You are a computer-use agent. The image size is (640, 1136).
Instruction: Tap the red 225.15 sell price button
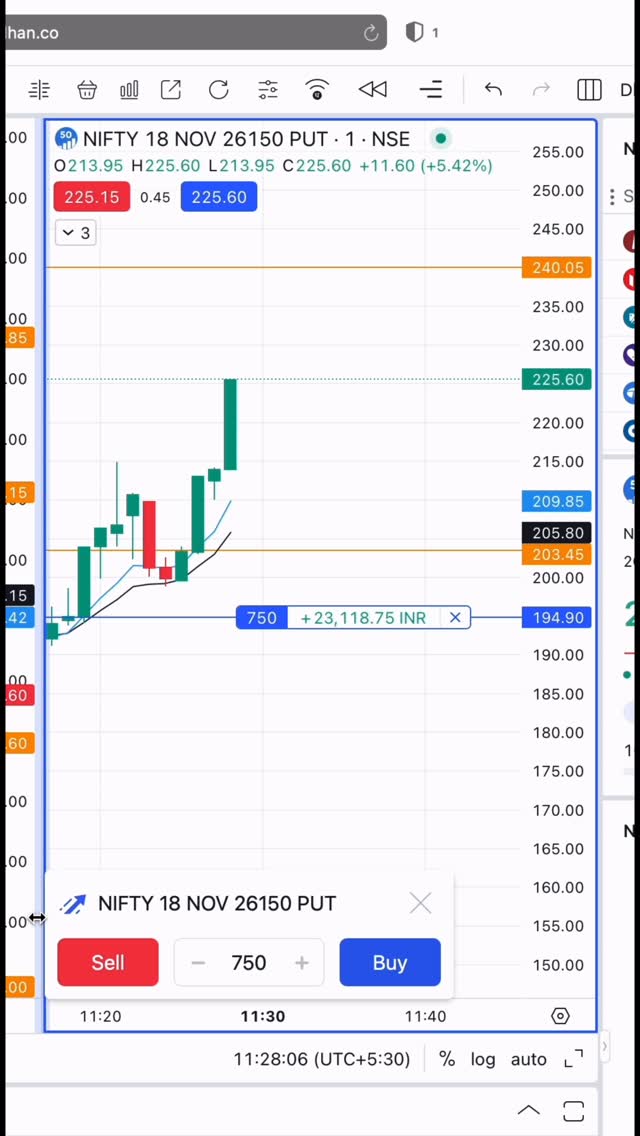click(x=91, y=197)
